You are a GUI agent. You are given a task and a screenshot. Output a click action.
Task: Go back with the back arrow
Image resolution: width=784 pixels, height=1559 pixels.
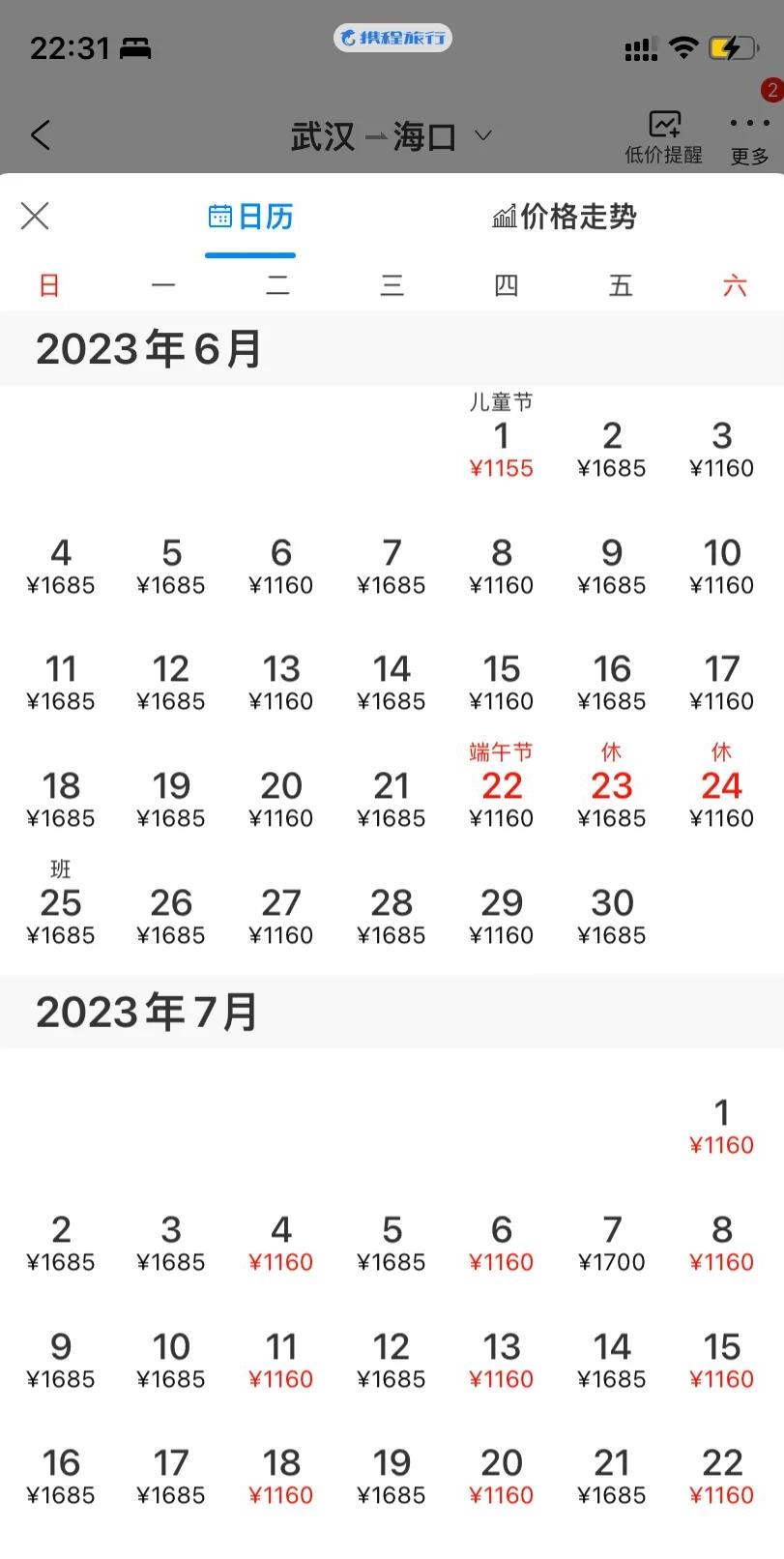(x=40, y=134)
